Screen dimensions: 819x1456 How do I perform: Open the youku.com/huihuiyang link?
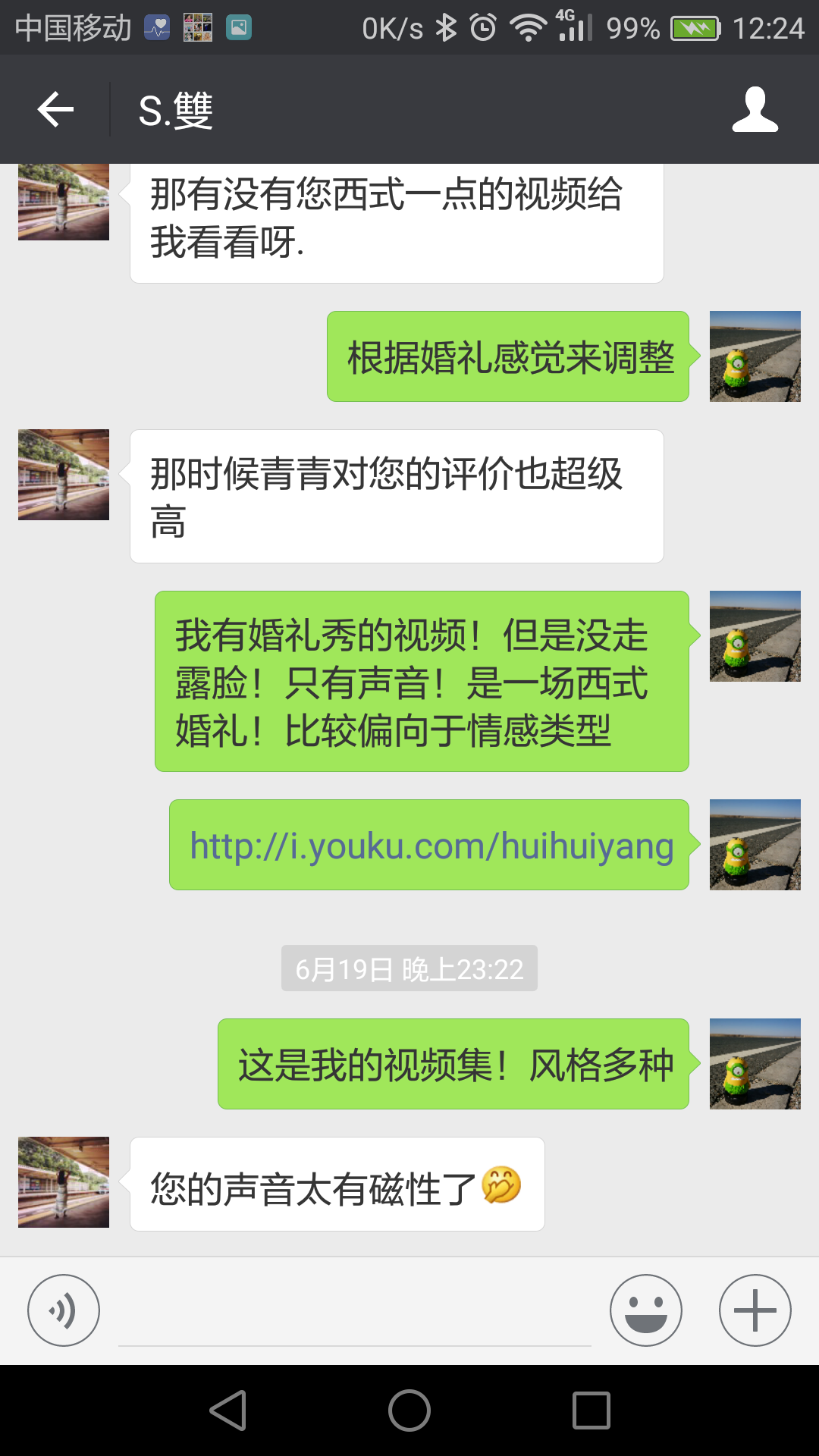click(431, 846)
